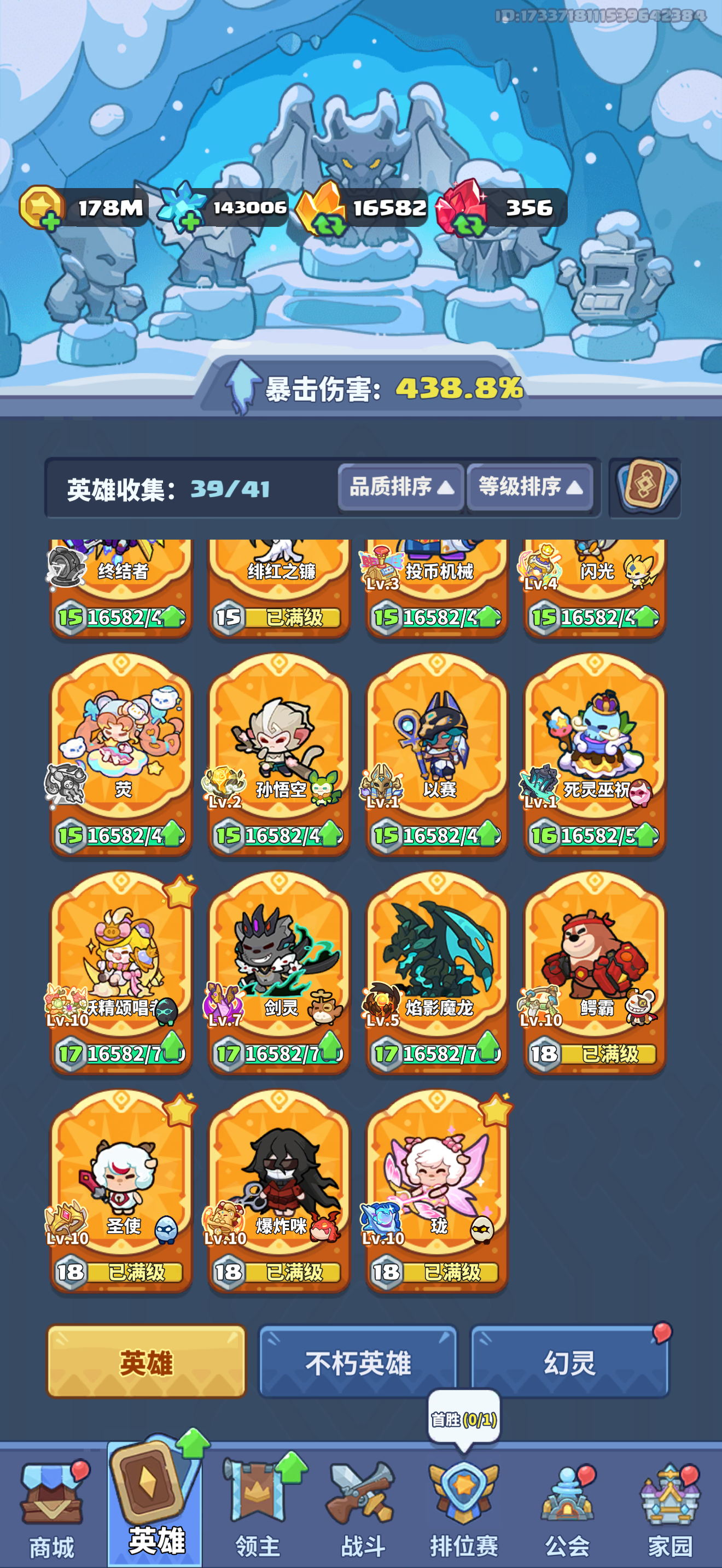Sort heroes by level (等级排序)
The height and width of the screenshot is (1568, 722).
(530, 487)
